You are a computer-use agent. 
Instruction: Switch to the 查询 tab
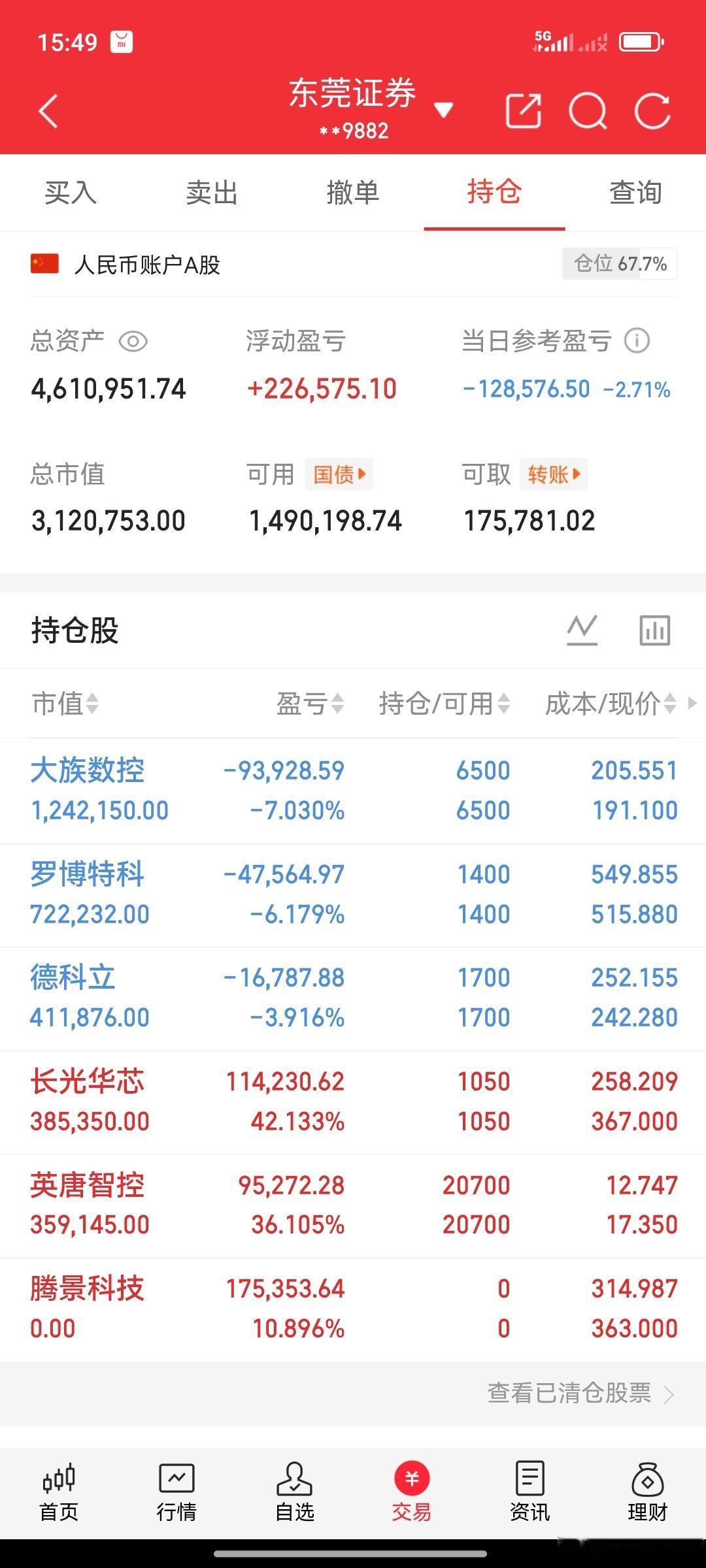click(635, 193)
